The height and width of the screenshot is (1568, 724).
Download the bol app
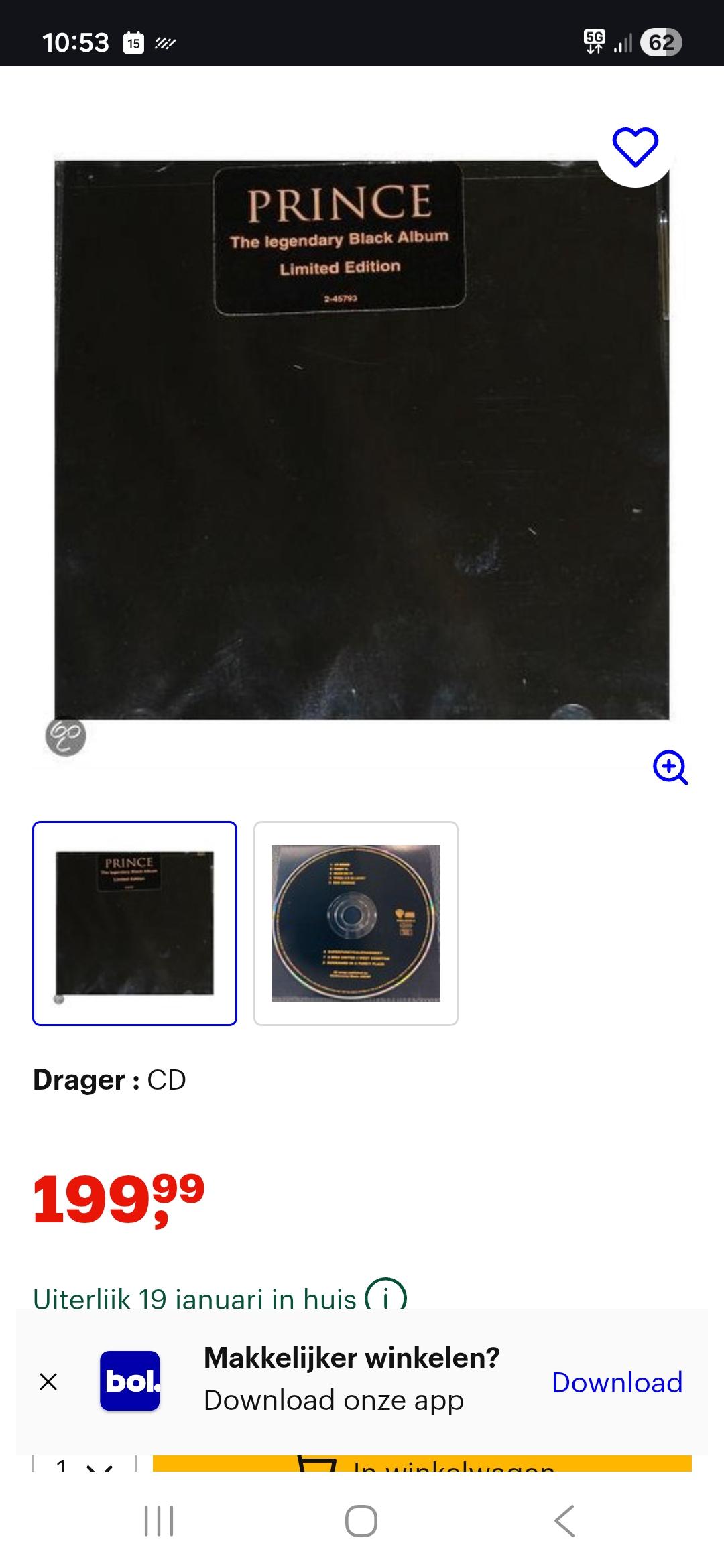click(617, 1382)
